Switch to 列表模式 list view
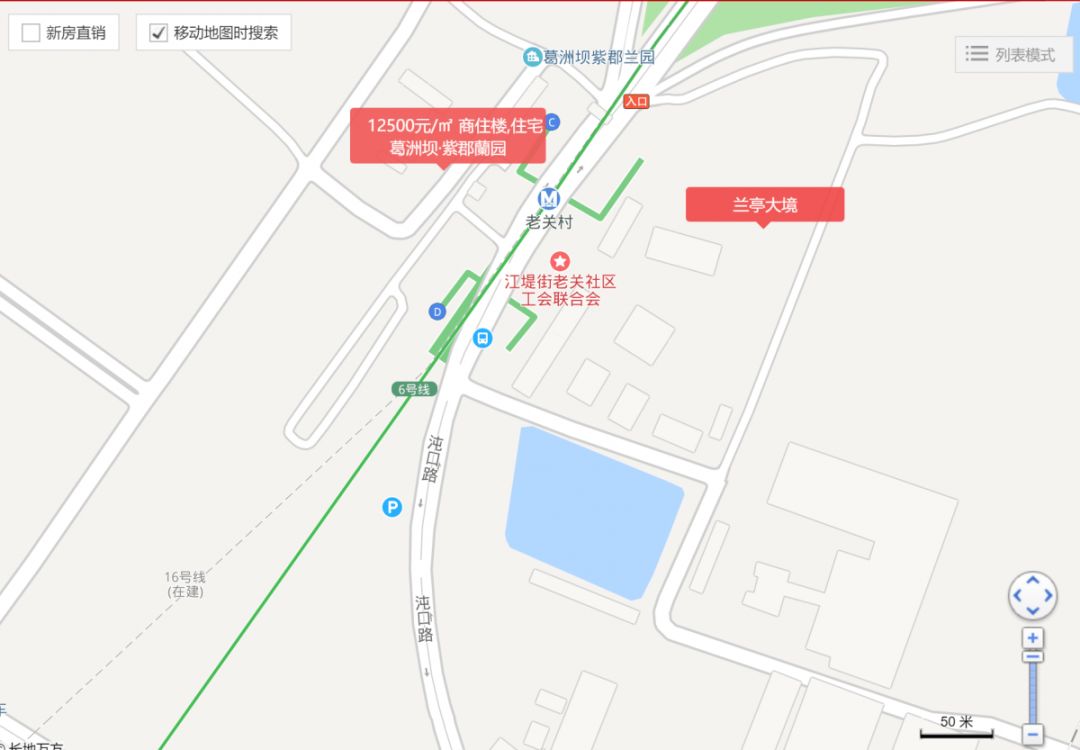This screenshot has width=1080, height=750. point(1011,55)
